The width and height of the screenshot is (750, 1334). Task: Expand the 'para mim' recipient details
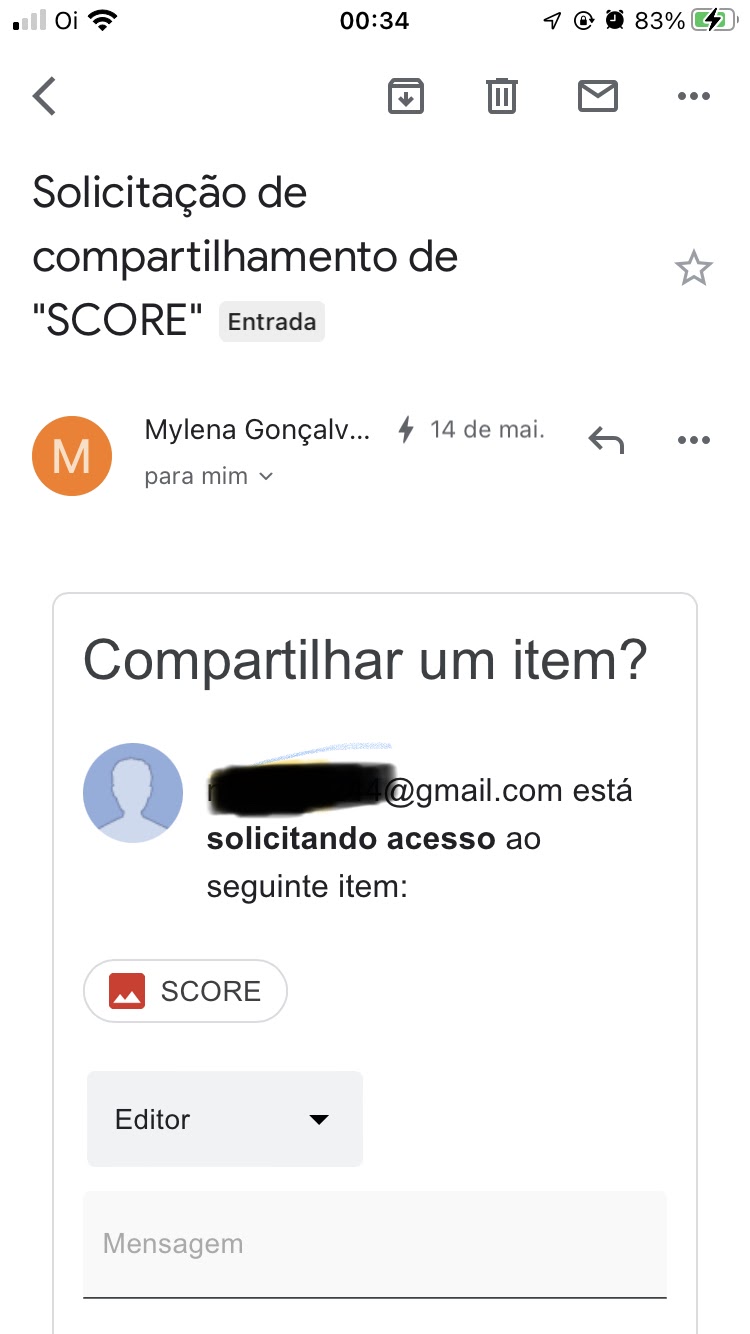pos(209,477)
